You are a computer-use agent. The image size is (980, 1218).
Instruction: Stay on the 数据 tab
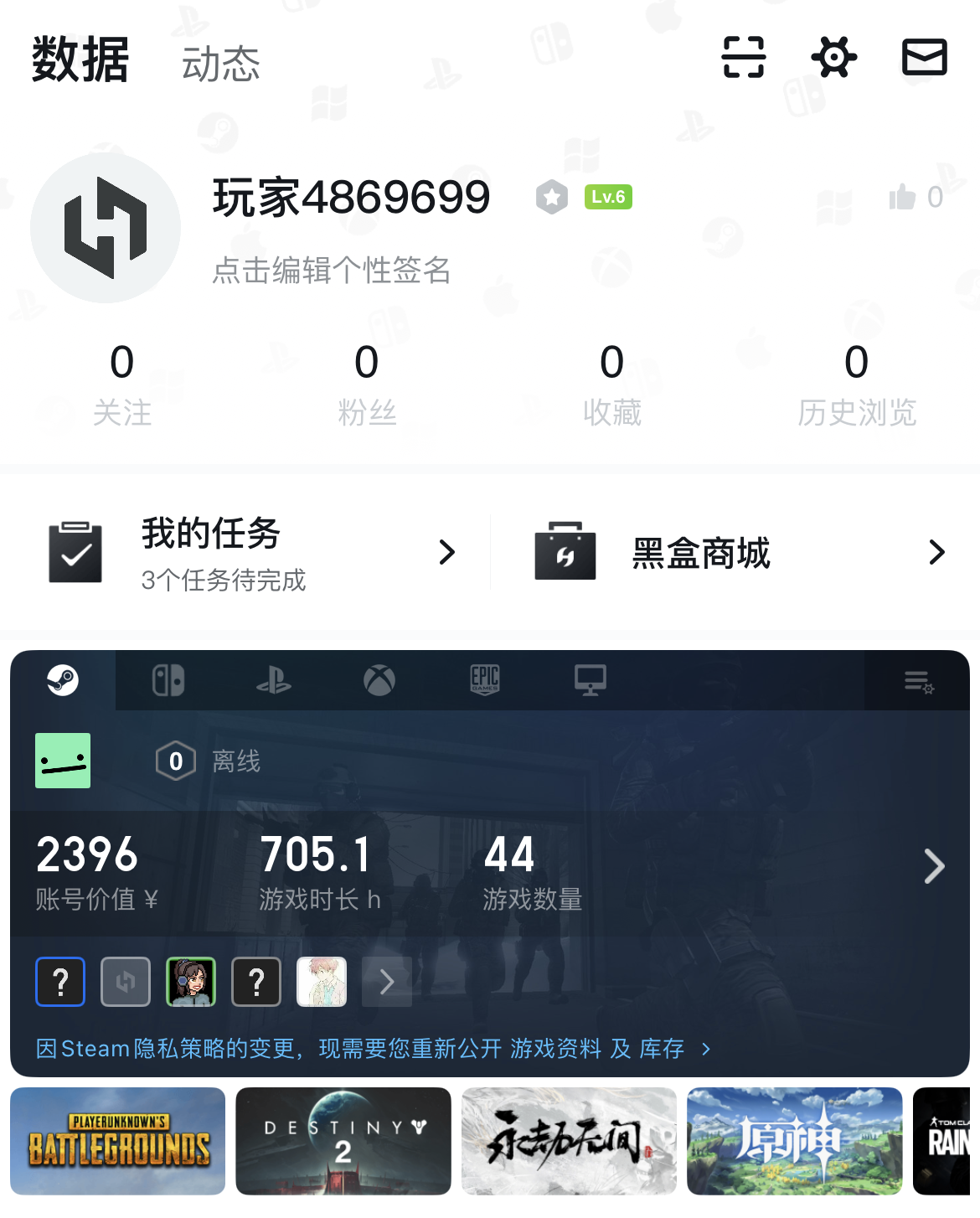point(80,59)
